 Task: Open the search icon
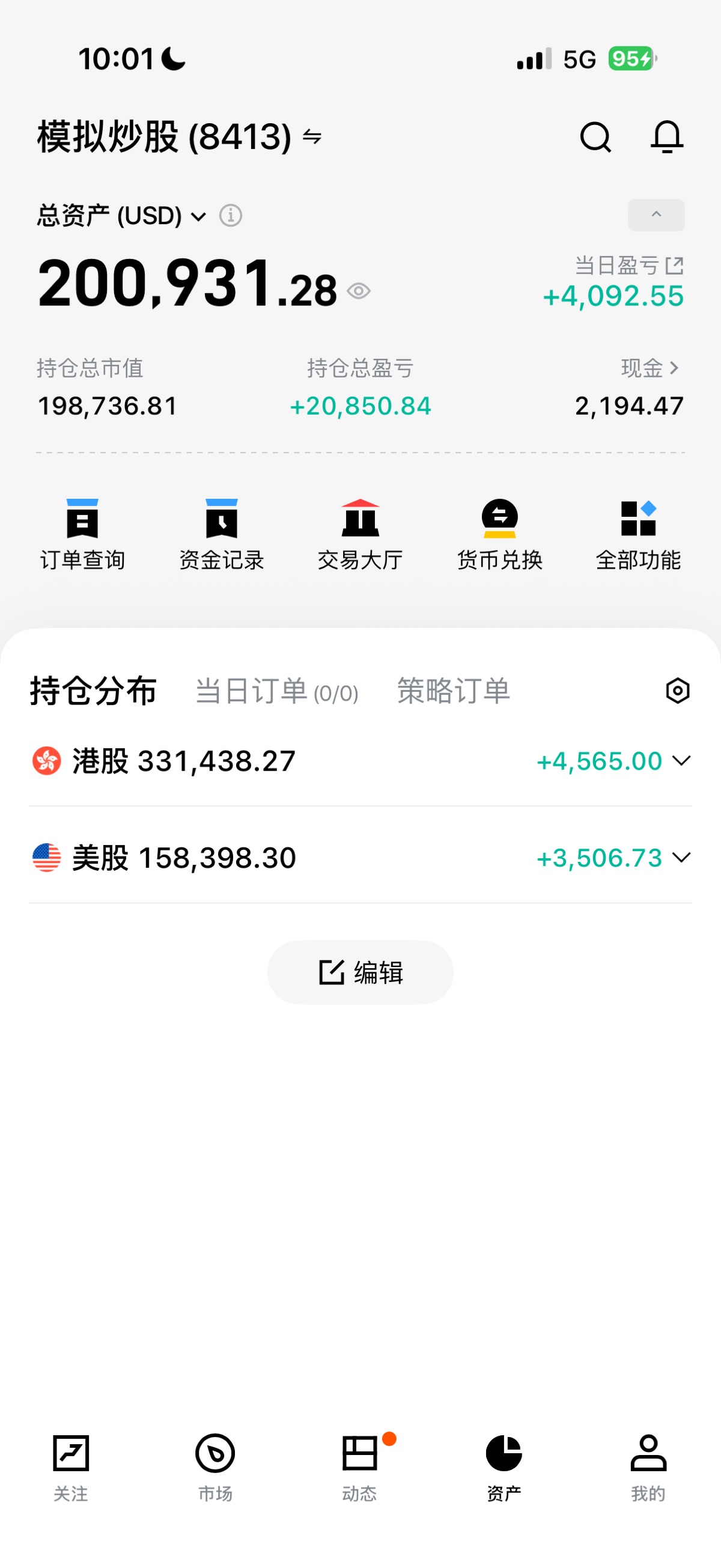594,136
